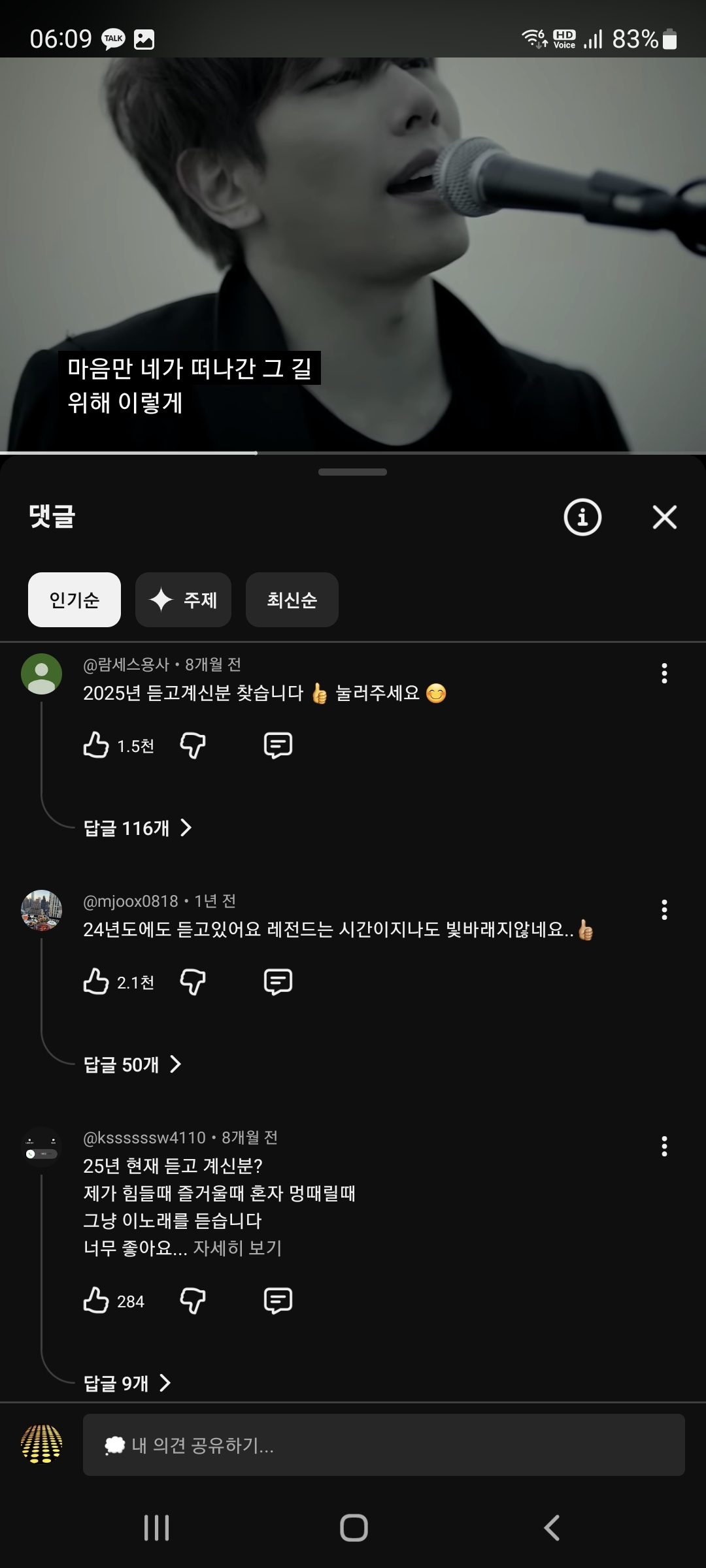Tap the 내 의견 공유하기 comment field
The image size is (706, 1568).
tap(384, 1445)
